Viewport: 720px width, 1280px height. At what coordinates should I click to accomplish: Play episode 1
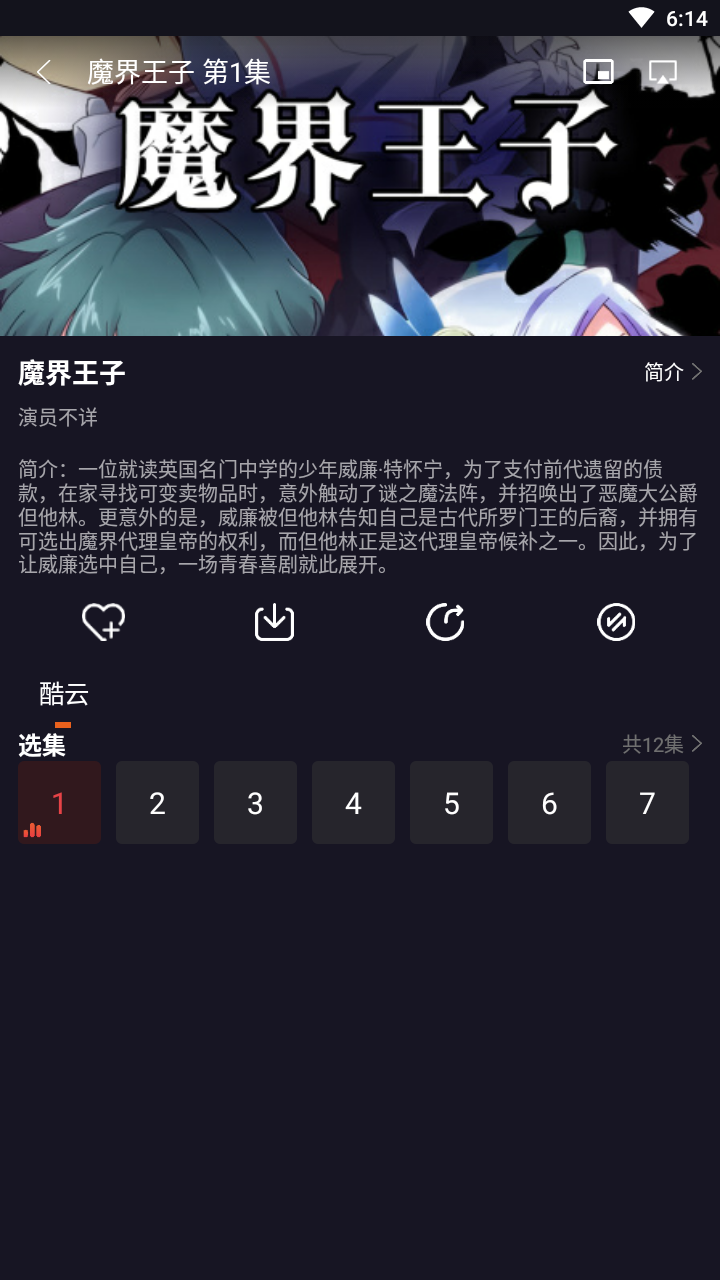tap(60, 803)
